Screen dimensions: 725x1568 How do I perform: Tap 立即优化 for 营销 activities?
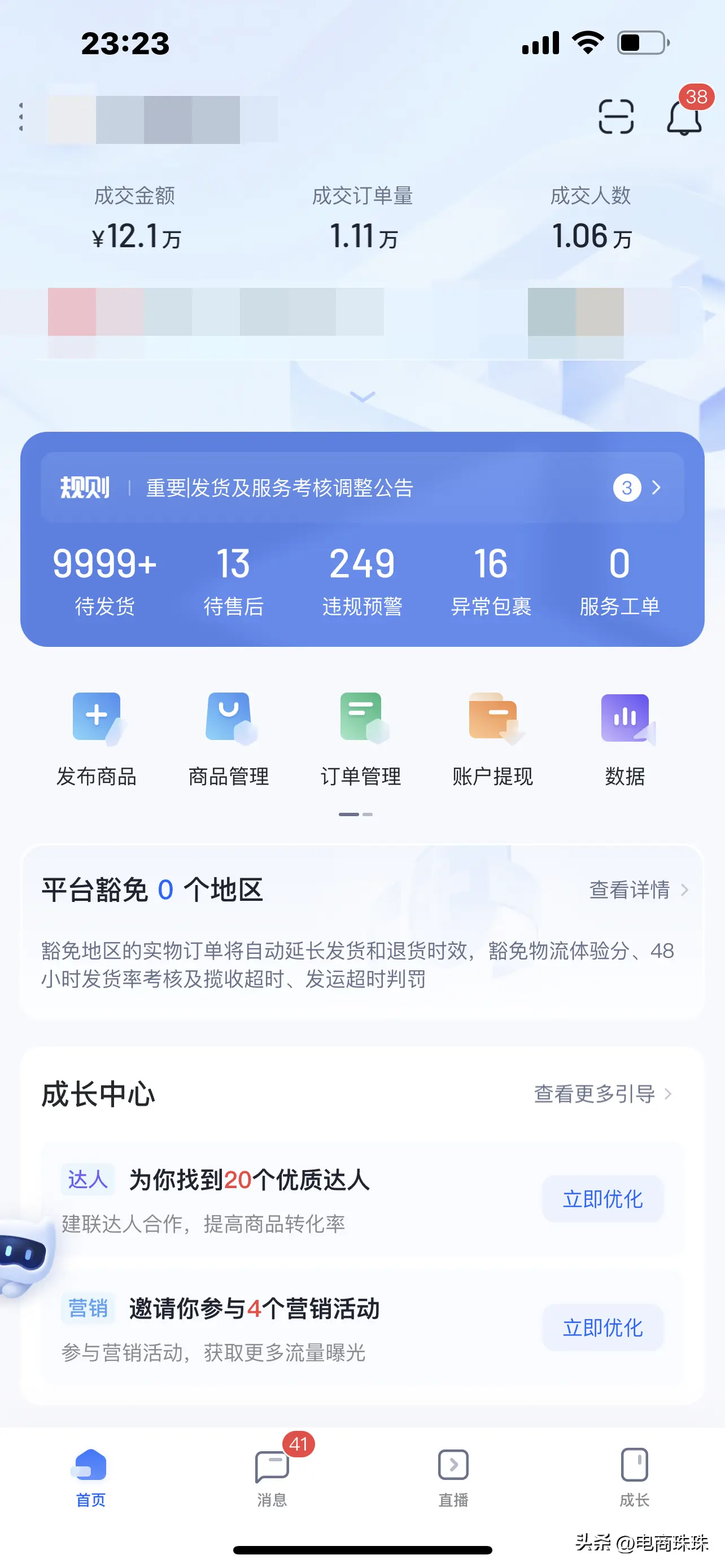602,1327
